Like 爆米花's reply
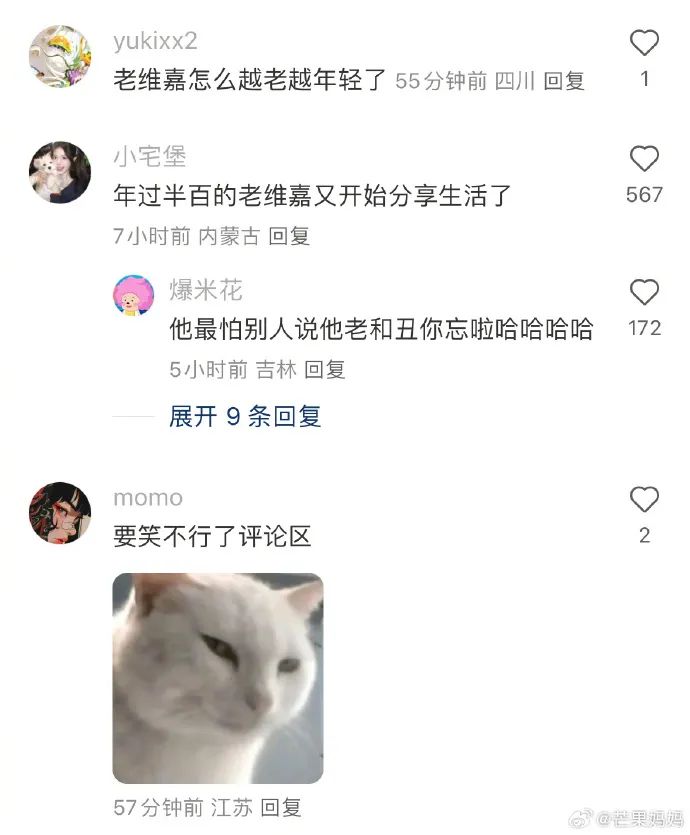 645,293
